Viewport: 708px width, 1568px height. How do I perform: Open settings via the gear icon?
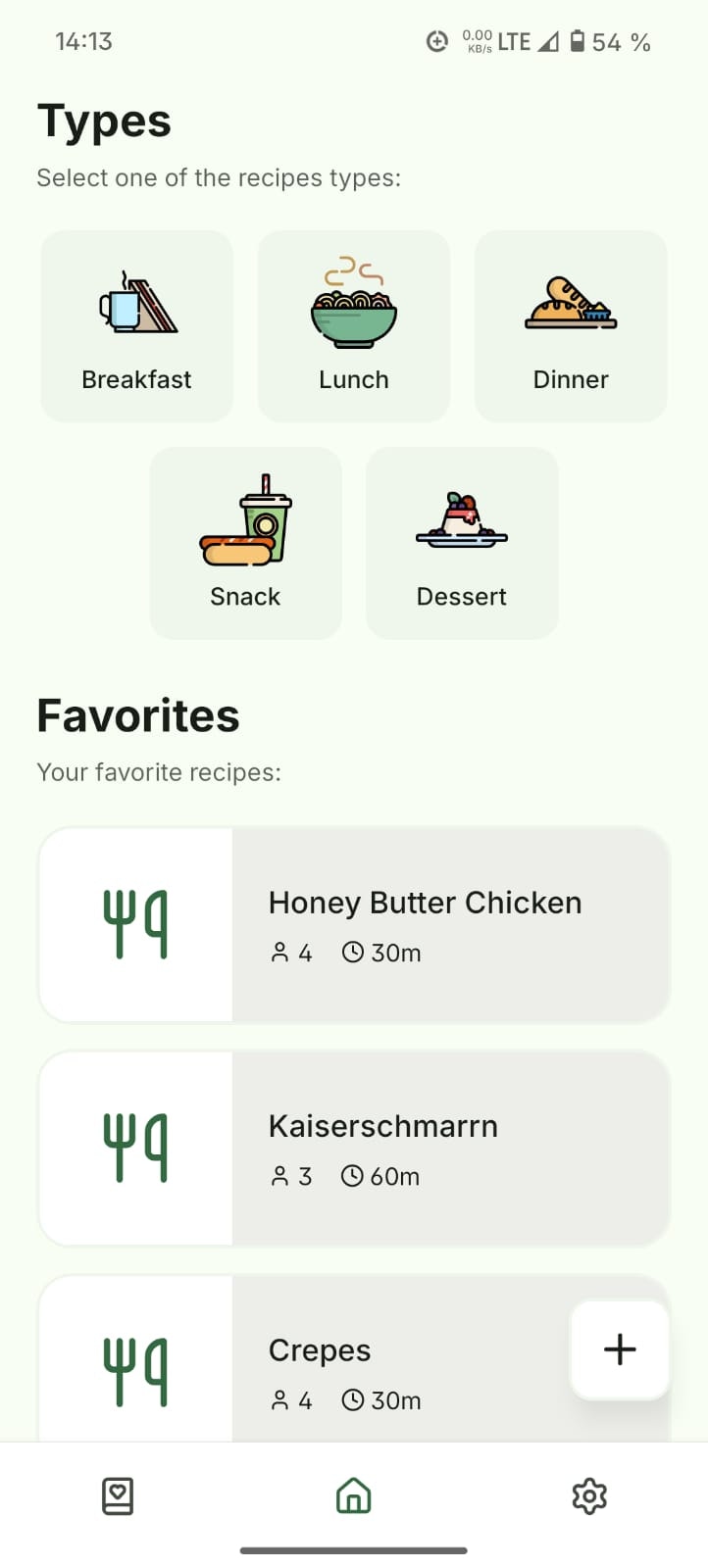(588, 1496)
